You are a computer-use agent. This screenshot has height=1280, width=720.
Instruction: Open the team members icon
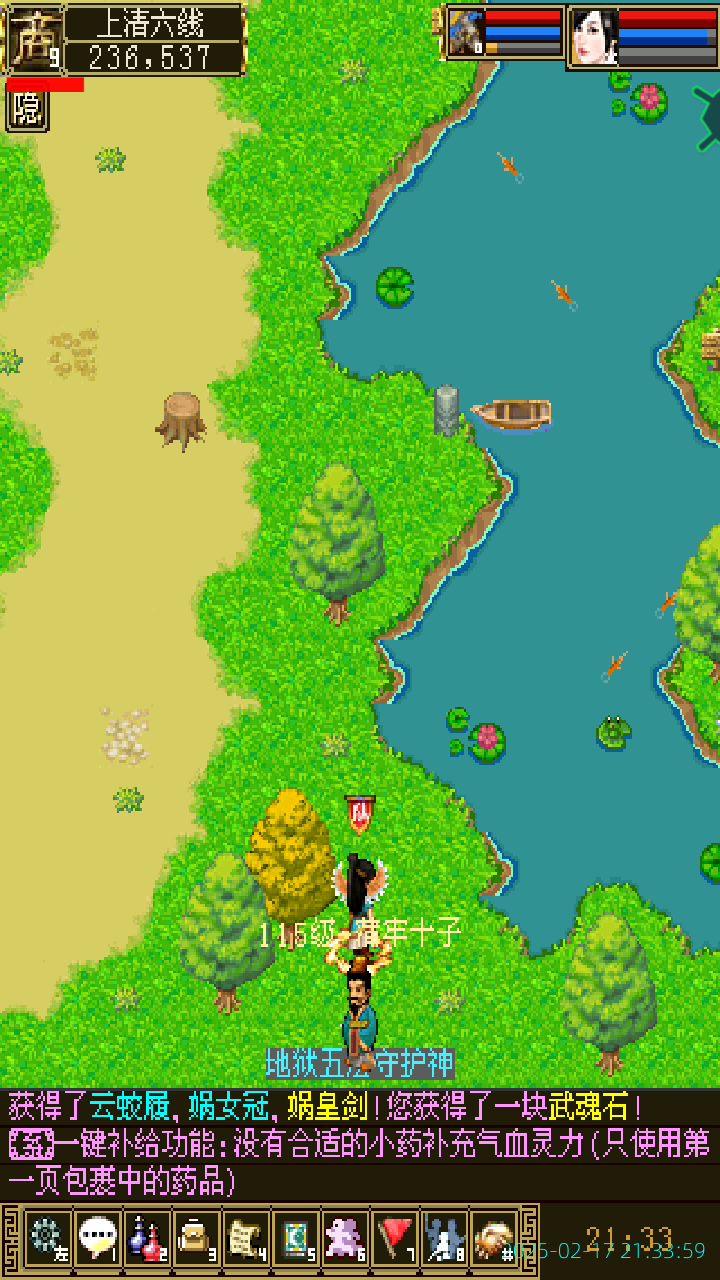pyautogui.click(x=444, y=1238)
